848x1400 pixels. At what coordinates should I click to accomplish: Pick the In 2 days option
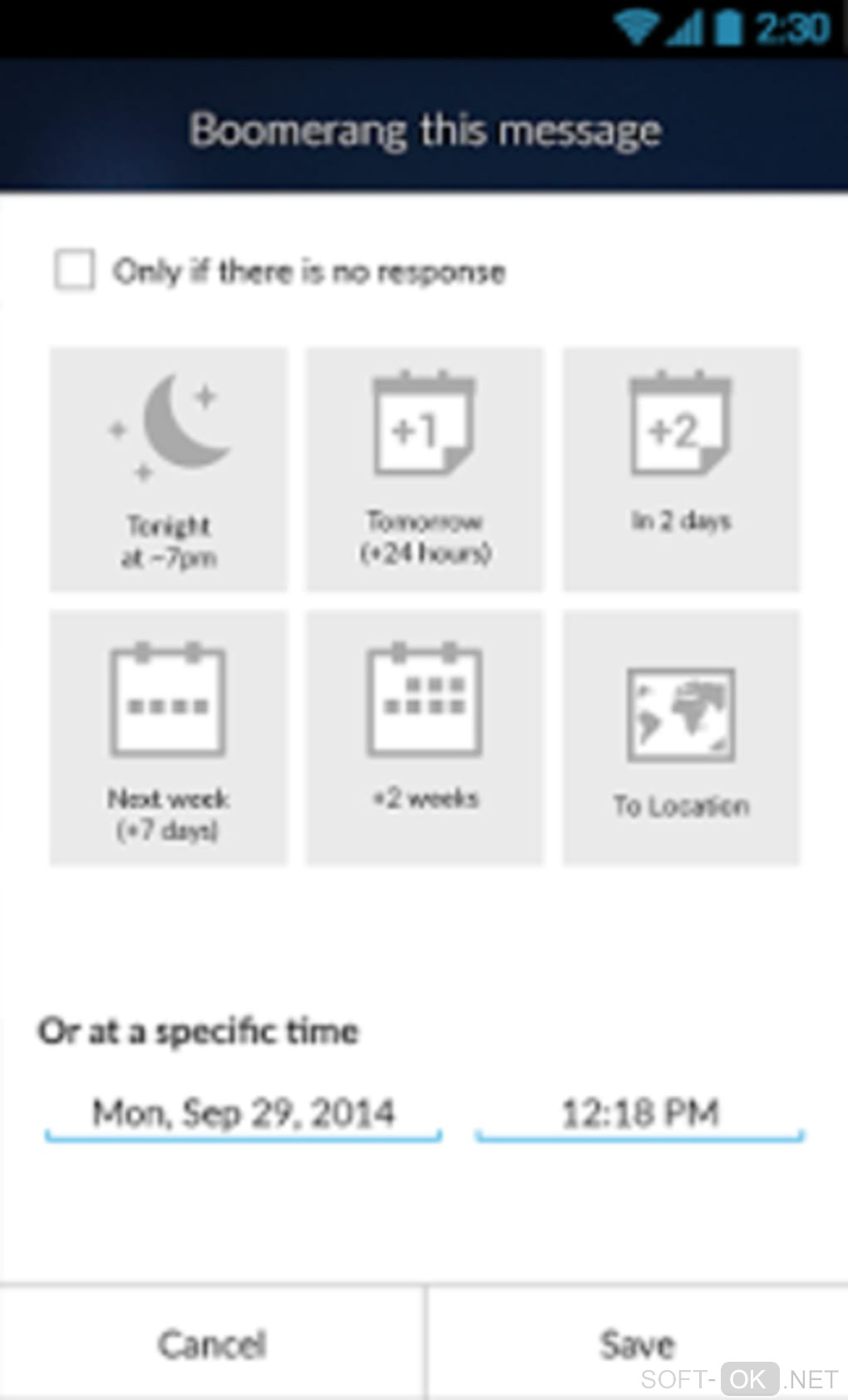(681, 470)
